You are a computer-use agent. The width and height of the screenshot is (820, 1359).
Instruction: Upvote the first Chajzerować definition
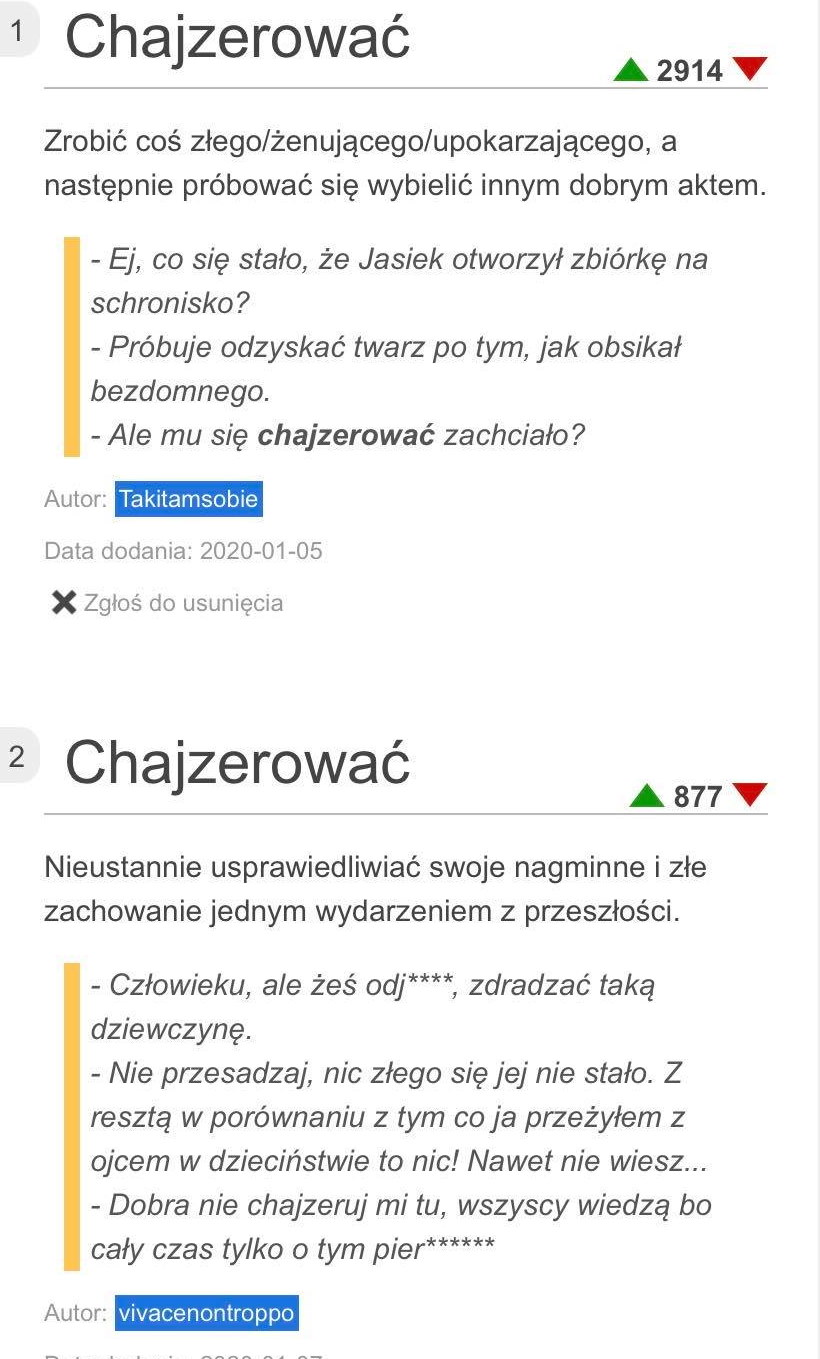631,70
